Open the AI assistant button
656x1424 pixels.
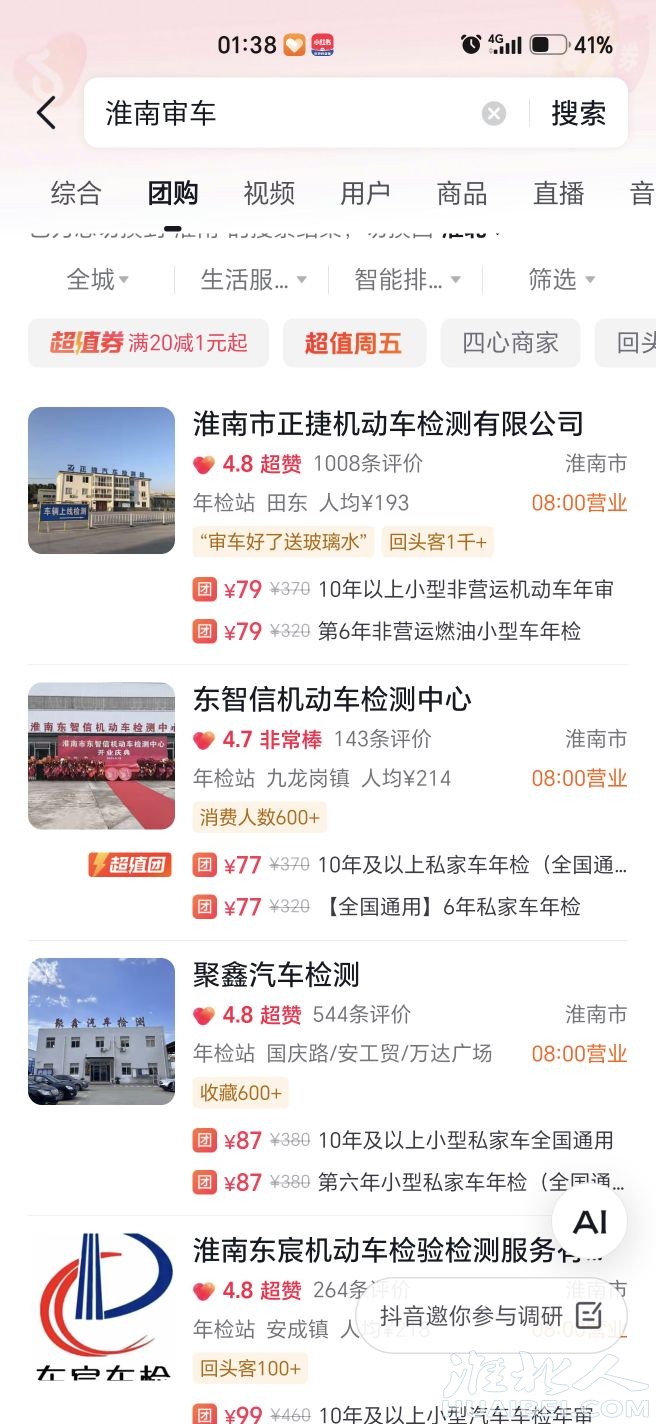590,1221
